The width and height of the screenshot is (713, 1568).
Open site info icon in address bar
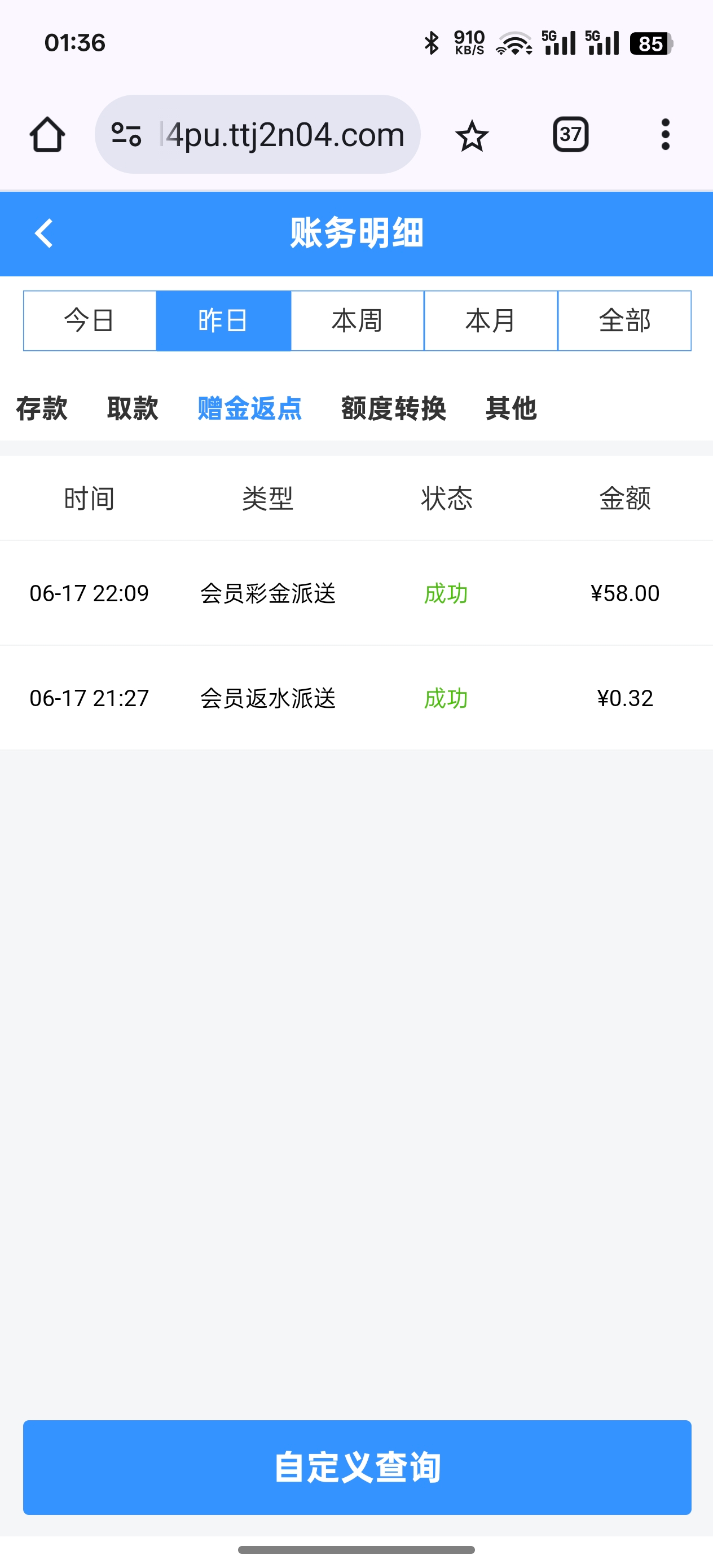pyautogui.click(x=126, y=135)
